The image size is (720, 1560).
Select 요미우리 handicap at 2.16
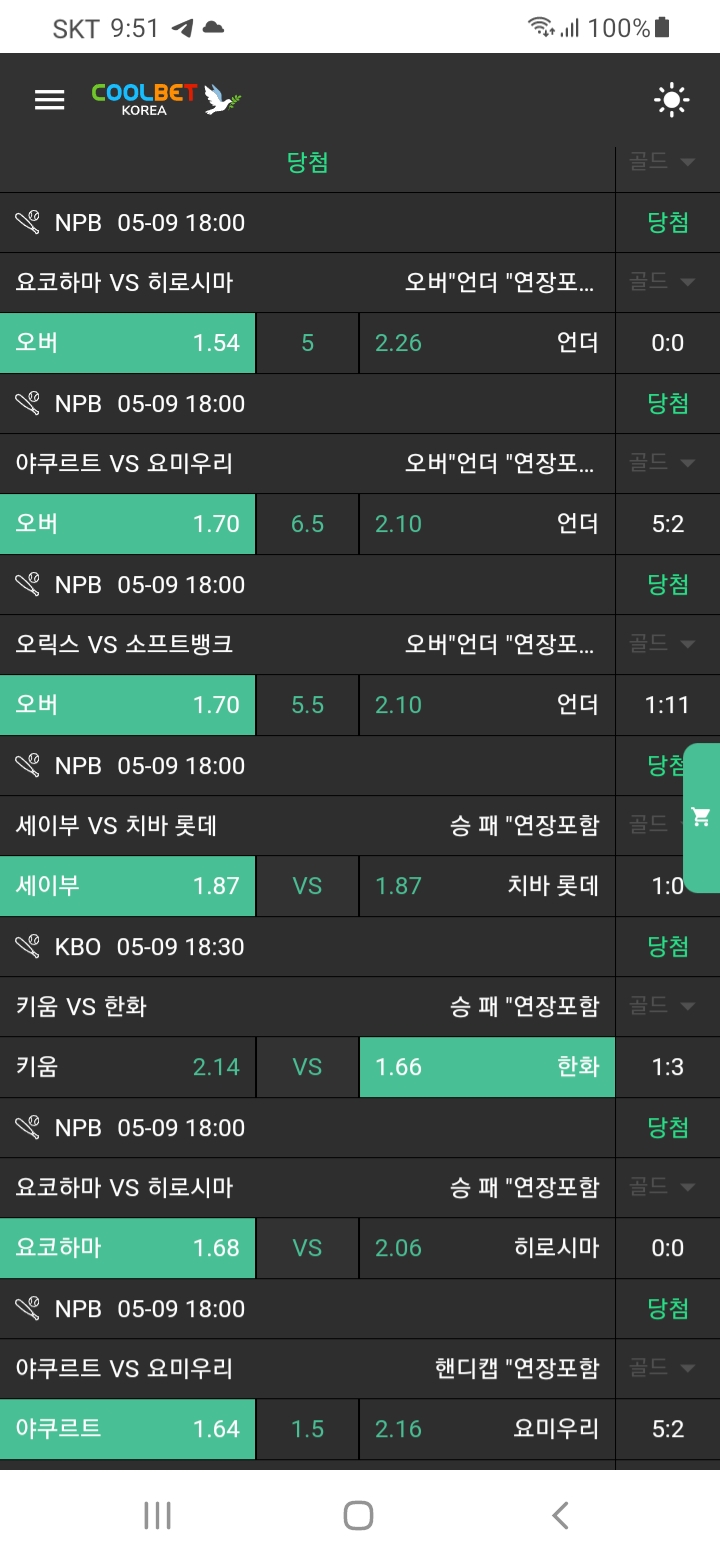pos(486,1429)
